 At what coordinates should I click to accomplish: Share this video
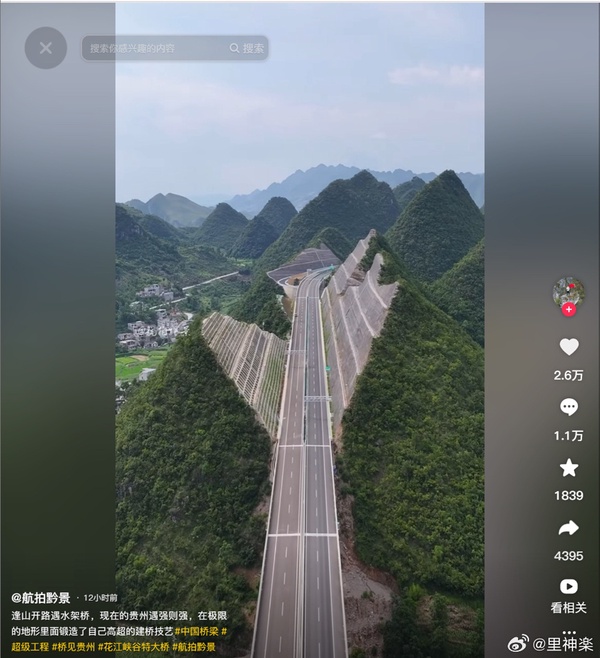pos(568,527)
